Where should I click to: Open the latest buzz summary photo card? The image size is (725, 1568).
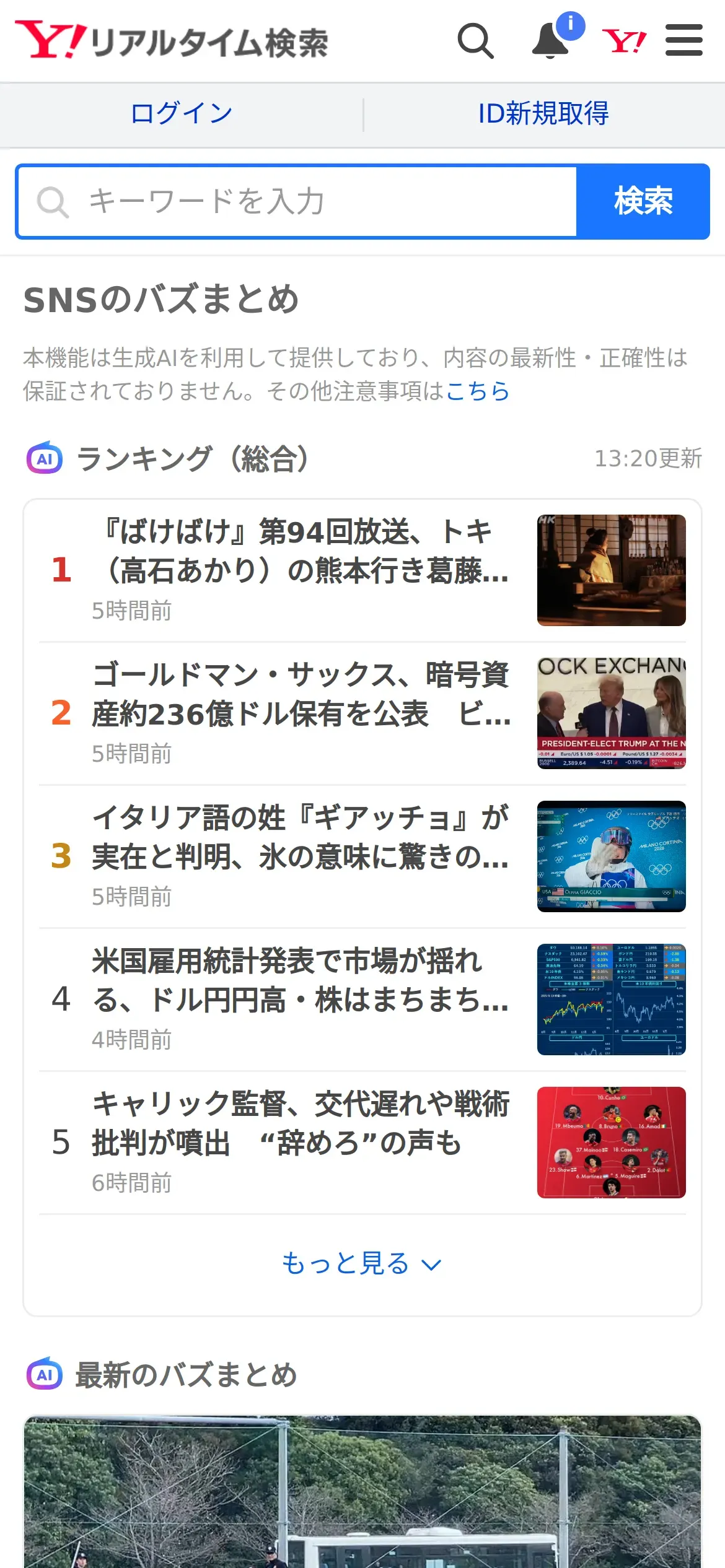tap(362, 1492)
